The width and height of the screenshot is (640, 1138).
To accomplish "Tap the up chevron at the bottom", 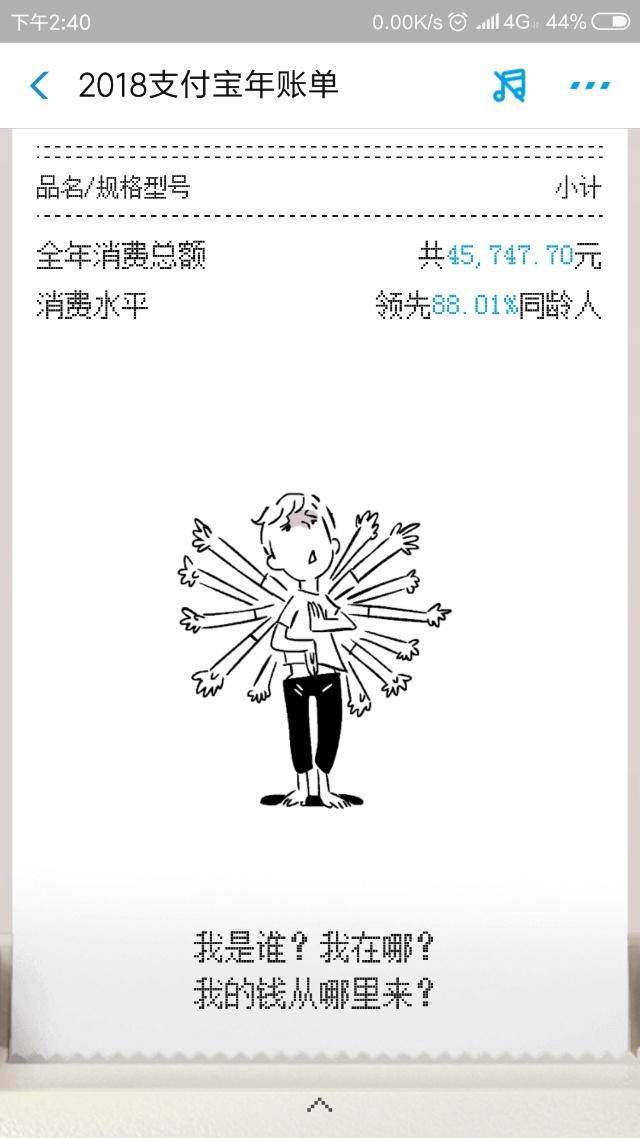I will (319, 1105).
